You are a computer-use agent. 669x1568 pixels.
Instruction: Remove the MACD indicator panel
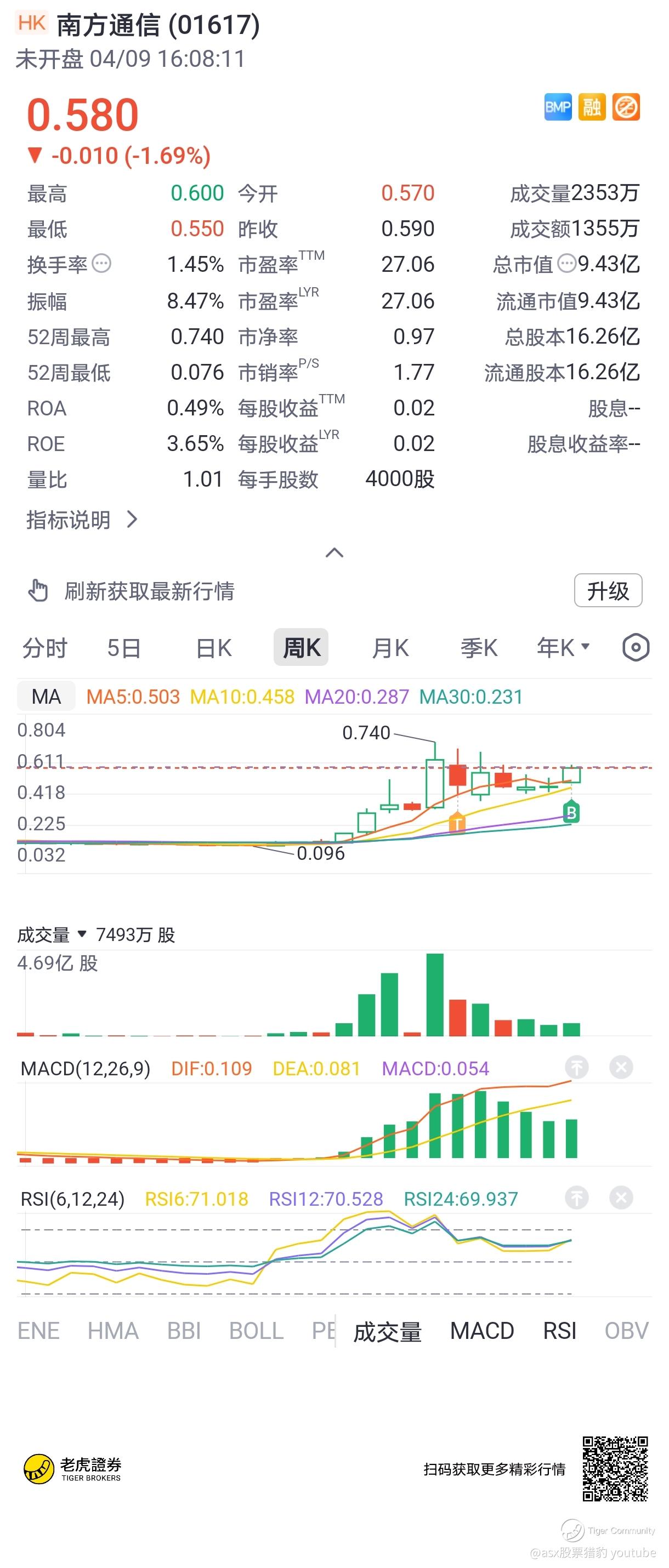(x=621, y=1067)
